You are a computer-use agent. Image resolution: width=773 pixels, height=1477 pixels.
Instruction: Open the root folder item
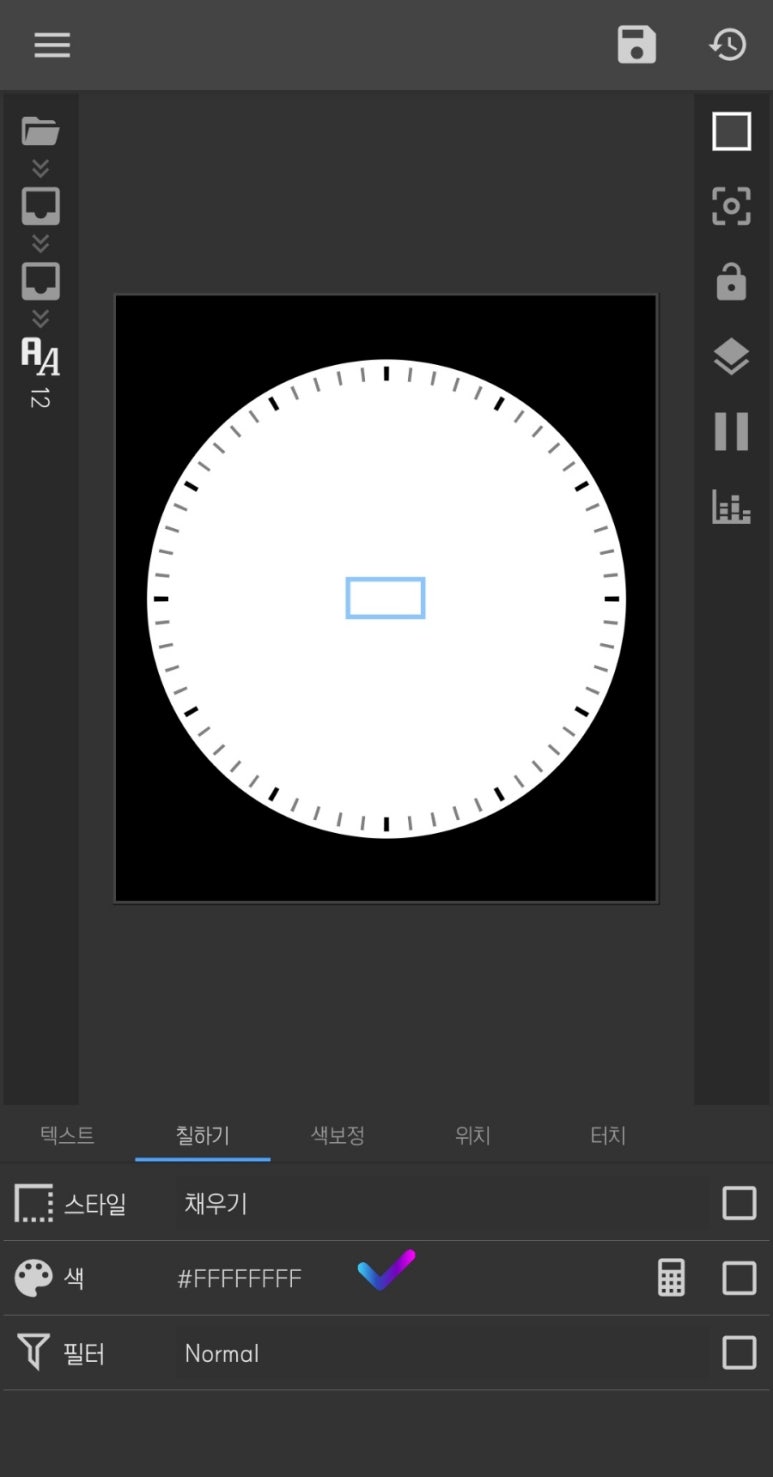coord(40,131)
